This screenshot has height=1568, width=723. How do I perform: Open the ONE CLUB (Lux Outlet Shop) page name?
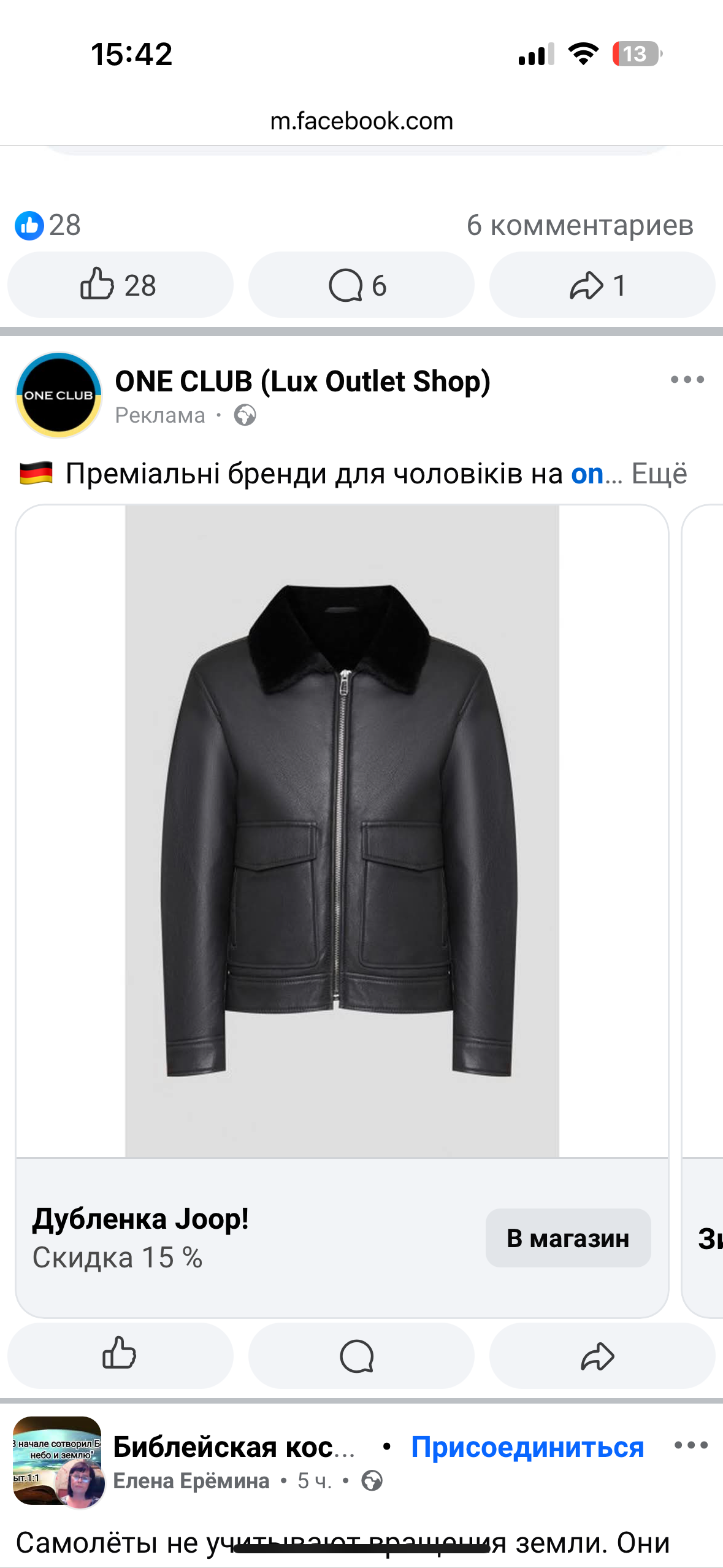tap(302, 382)
